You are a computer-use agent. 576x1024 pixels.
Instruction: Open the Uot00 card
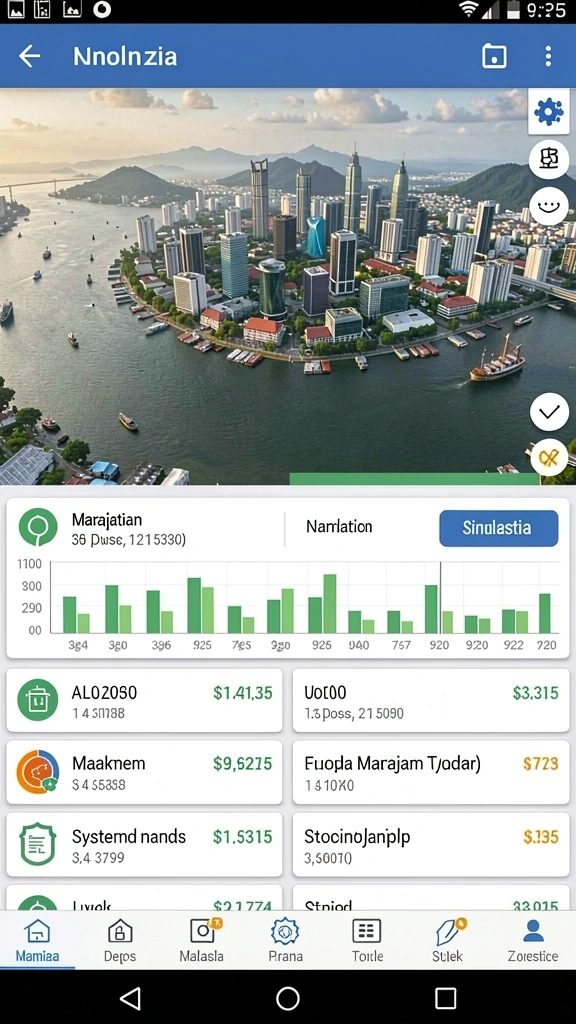pyautogui.click(x=431, y=701)
